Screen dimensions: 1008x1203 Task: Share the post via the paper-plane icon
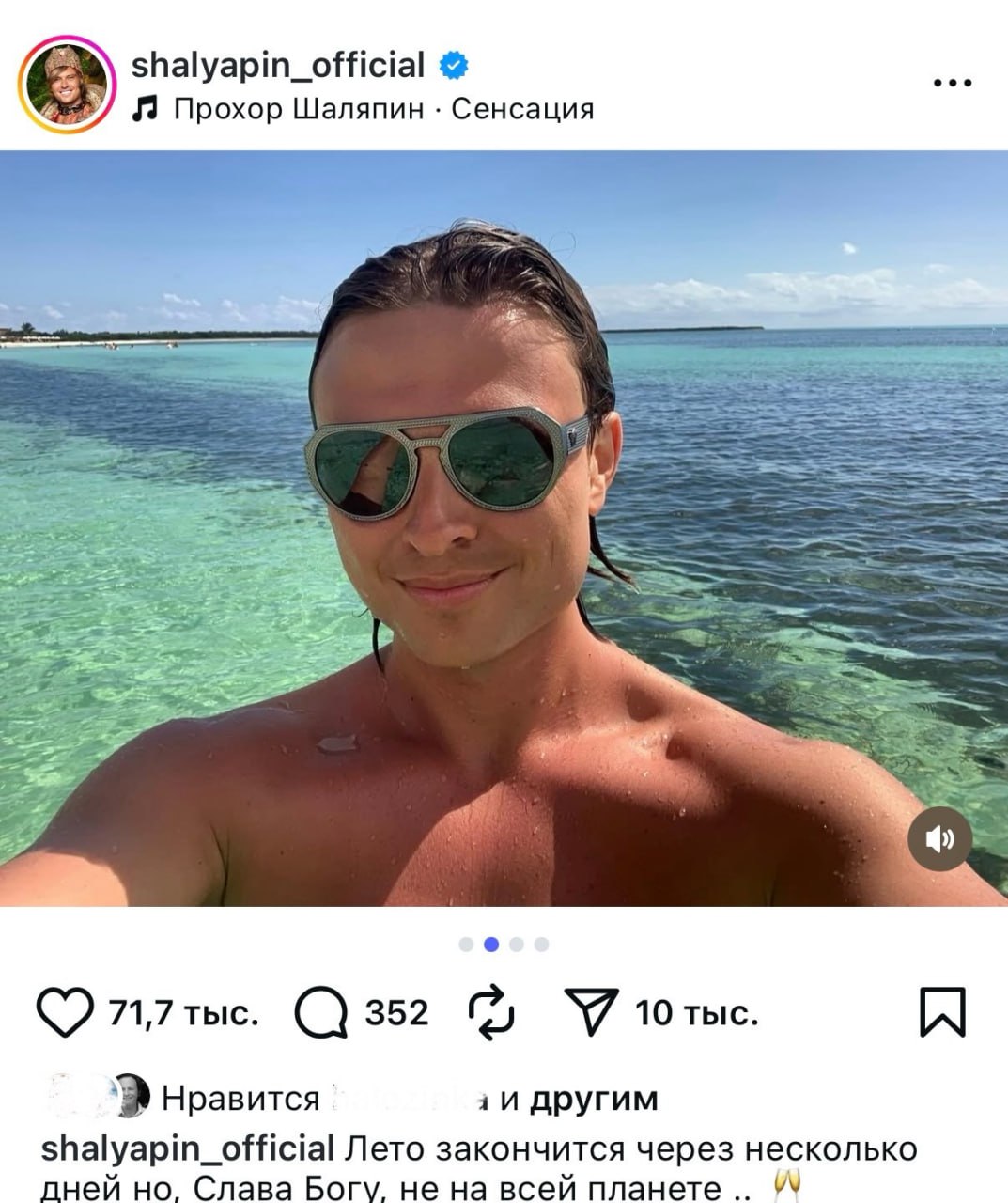(591, 1012)
